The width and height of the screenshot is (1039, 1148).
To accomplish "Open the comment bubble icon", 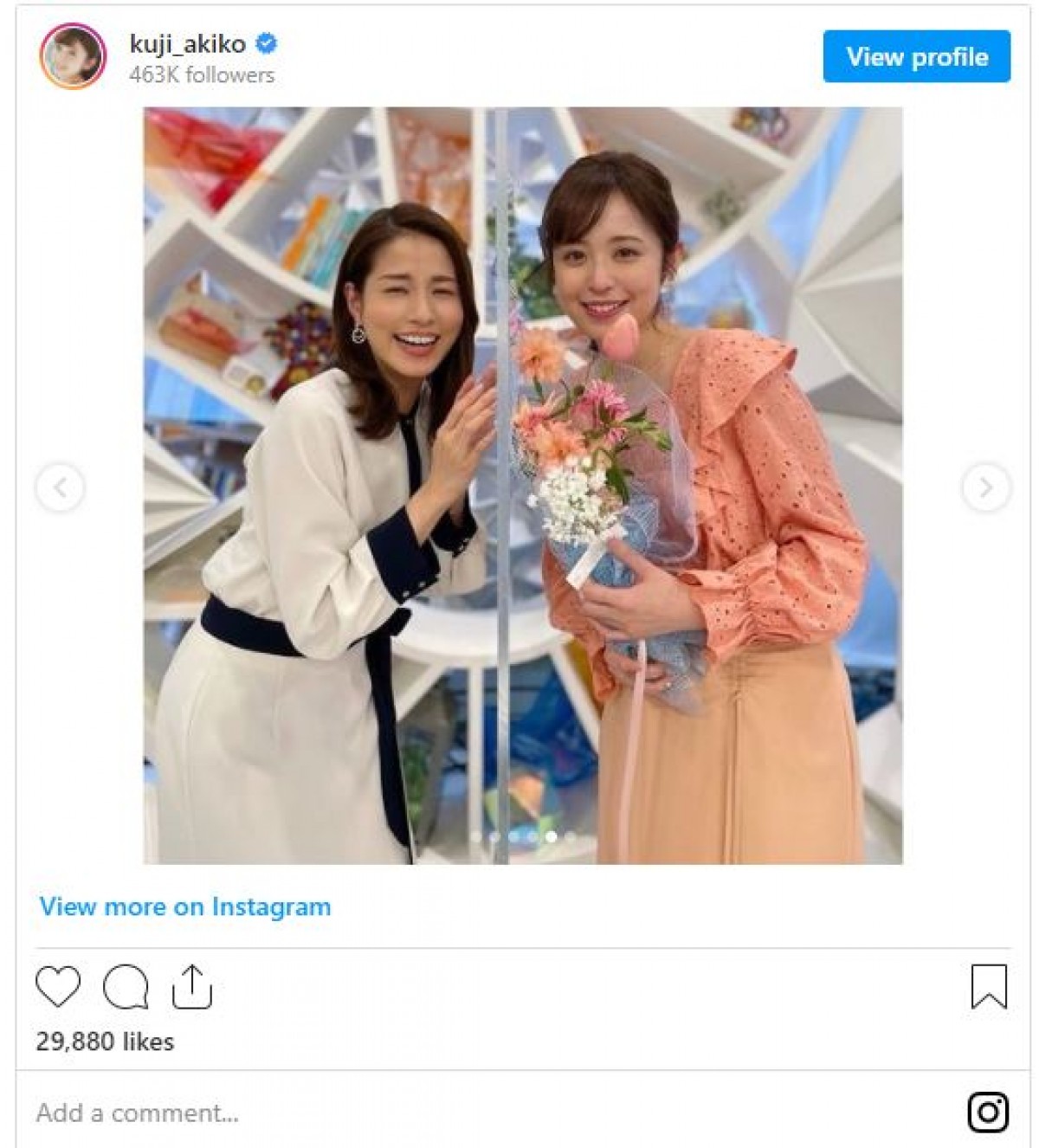I will point(126,987).
